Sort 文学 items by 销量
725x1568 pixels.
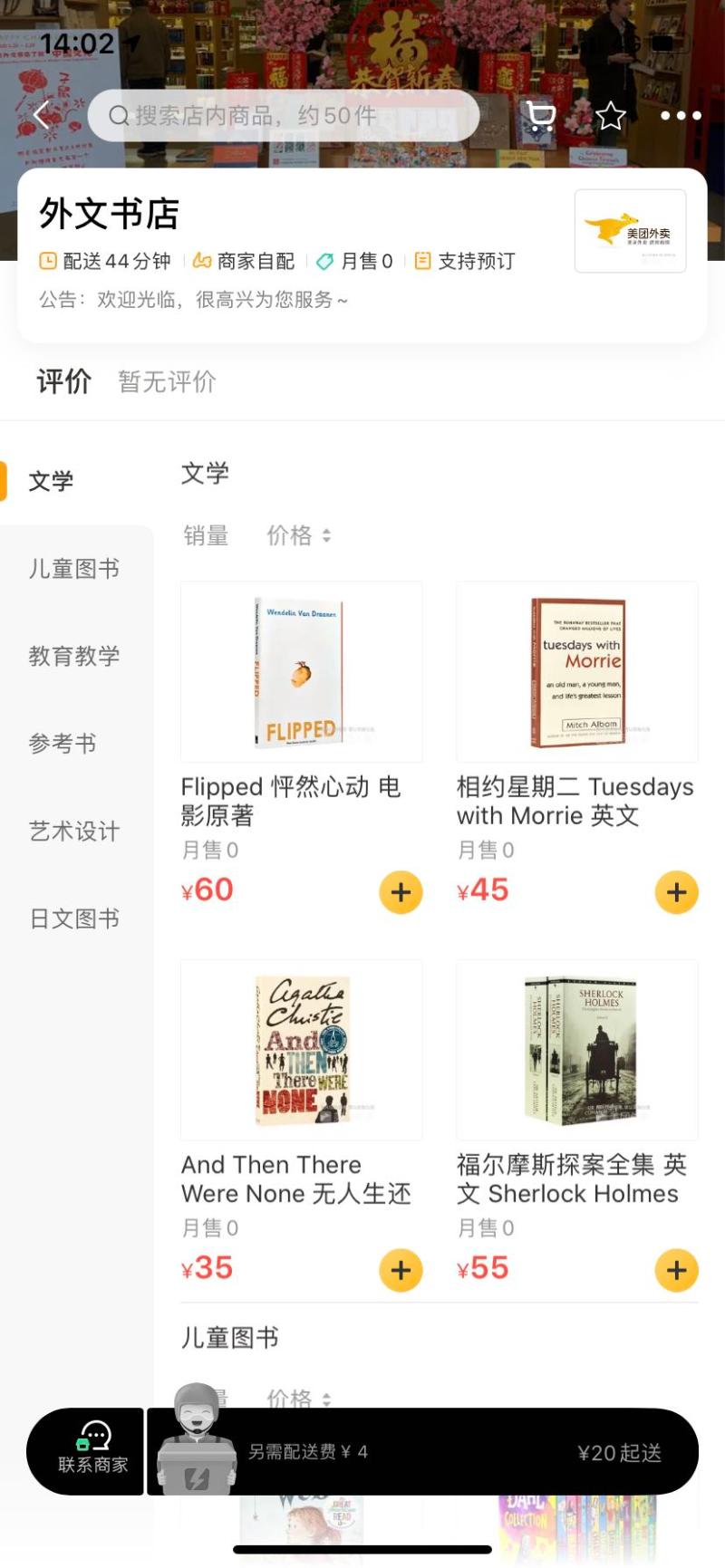(206, 535)
